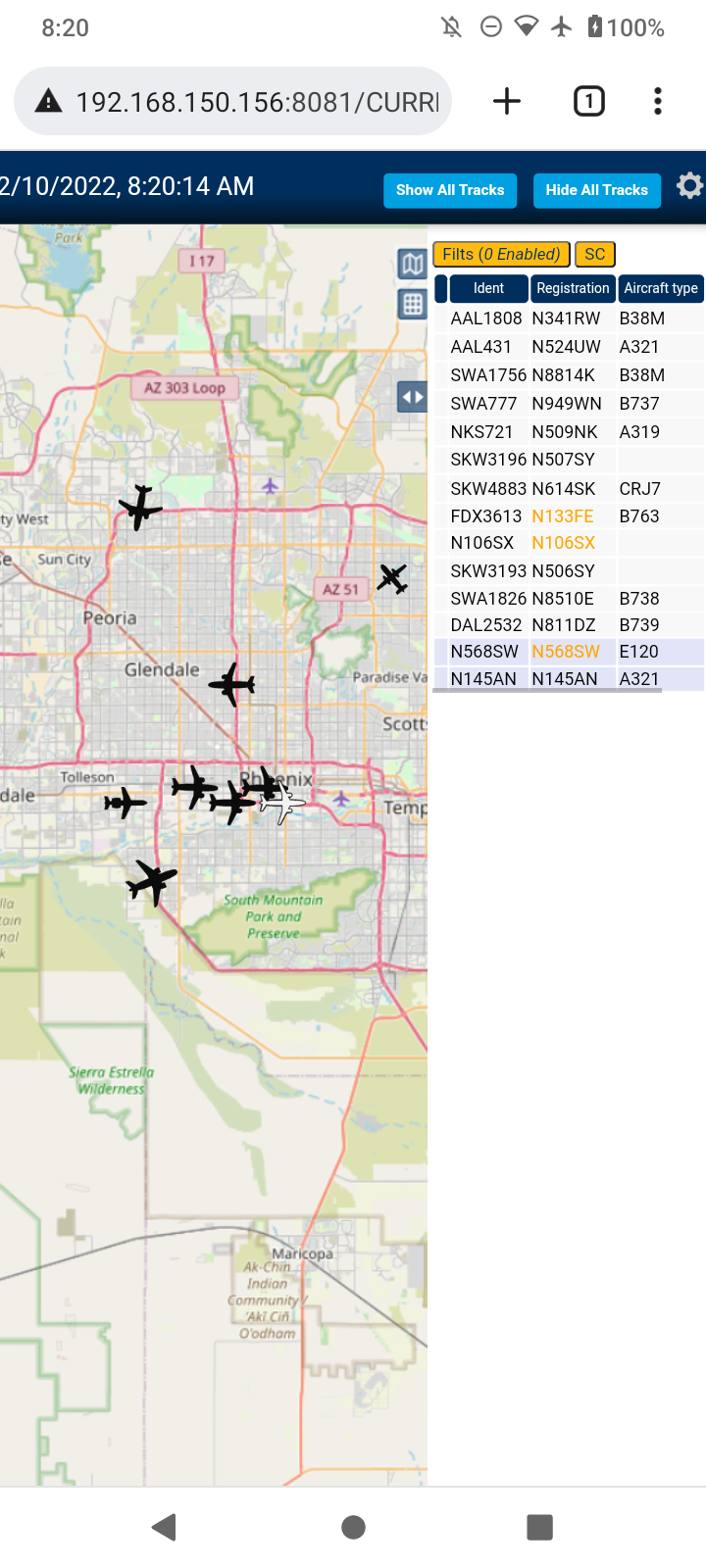Open browser overflow menu
This screenshot has height=1568, width=706.
pyautogui.click(x=658, y=101)
